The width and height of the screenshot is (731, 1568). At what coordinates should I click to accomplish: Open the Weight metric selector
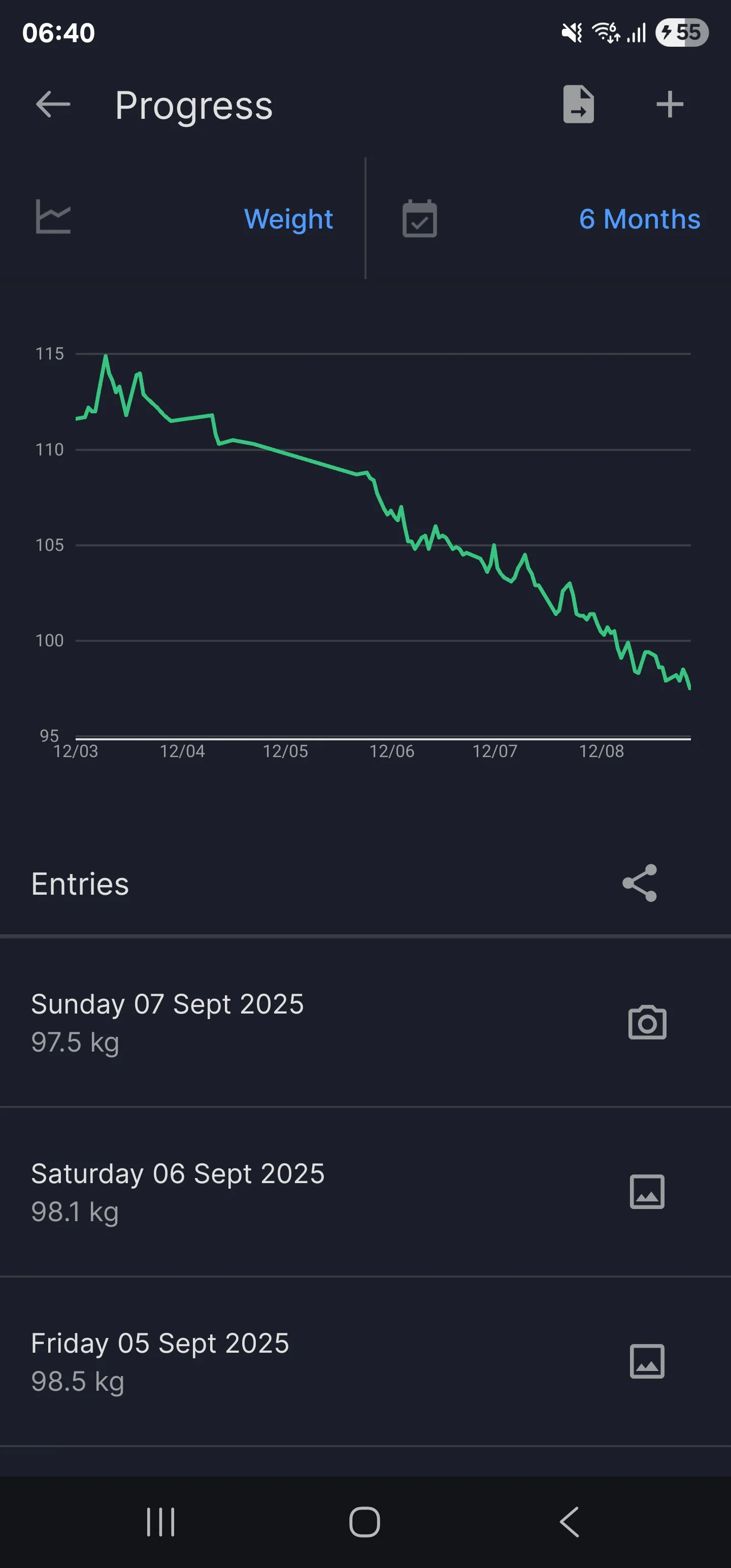(x=183, y=218)
